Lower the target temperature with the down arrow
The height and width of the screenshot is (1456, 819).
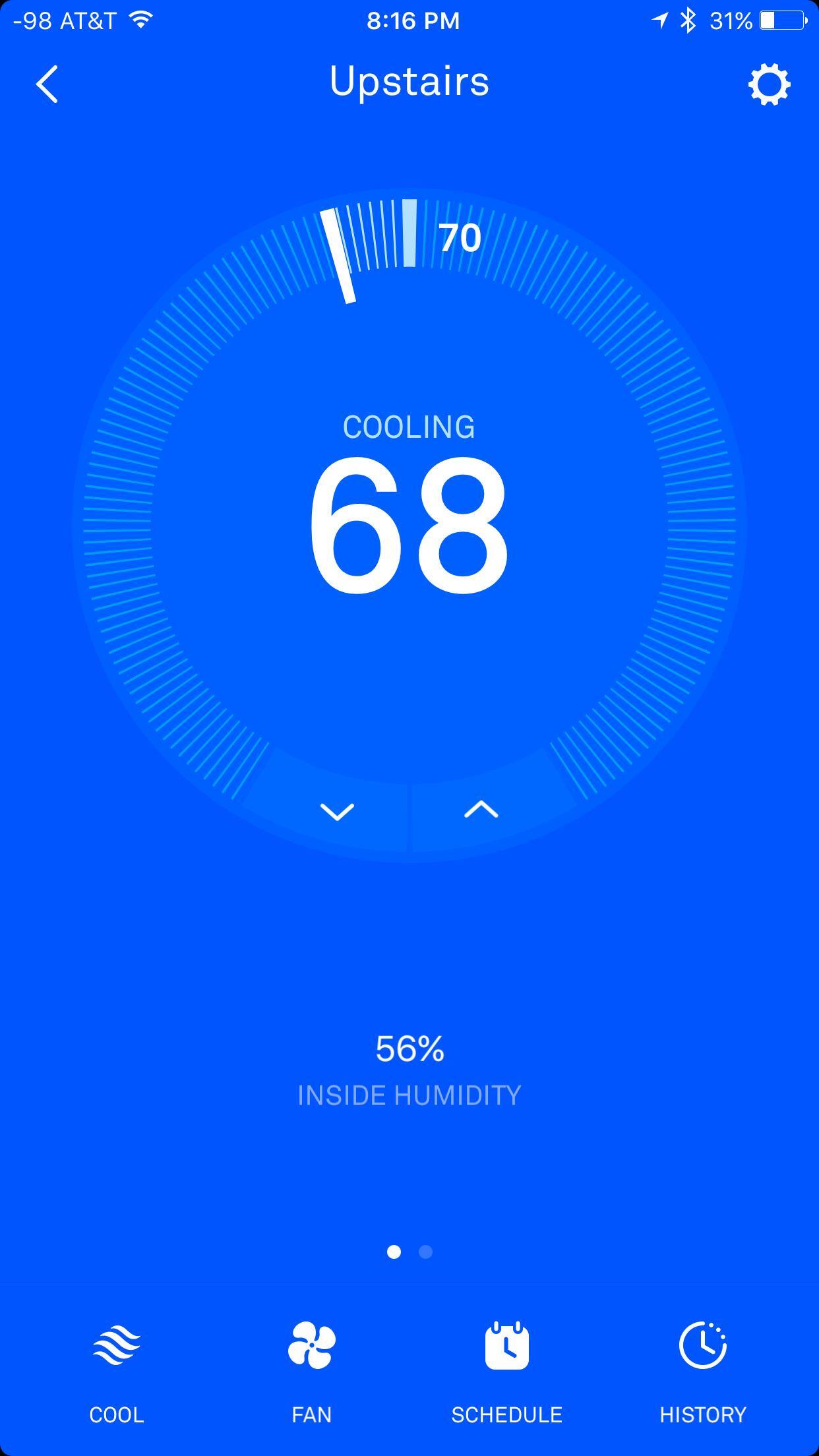(x=337, y=811)
